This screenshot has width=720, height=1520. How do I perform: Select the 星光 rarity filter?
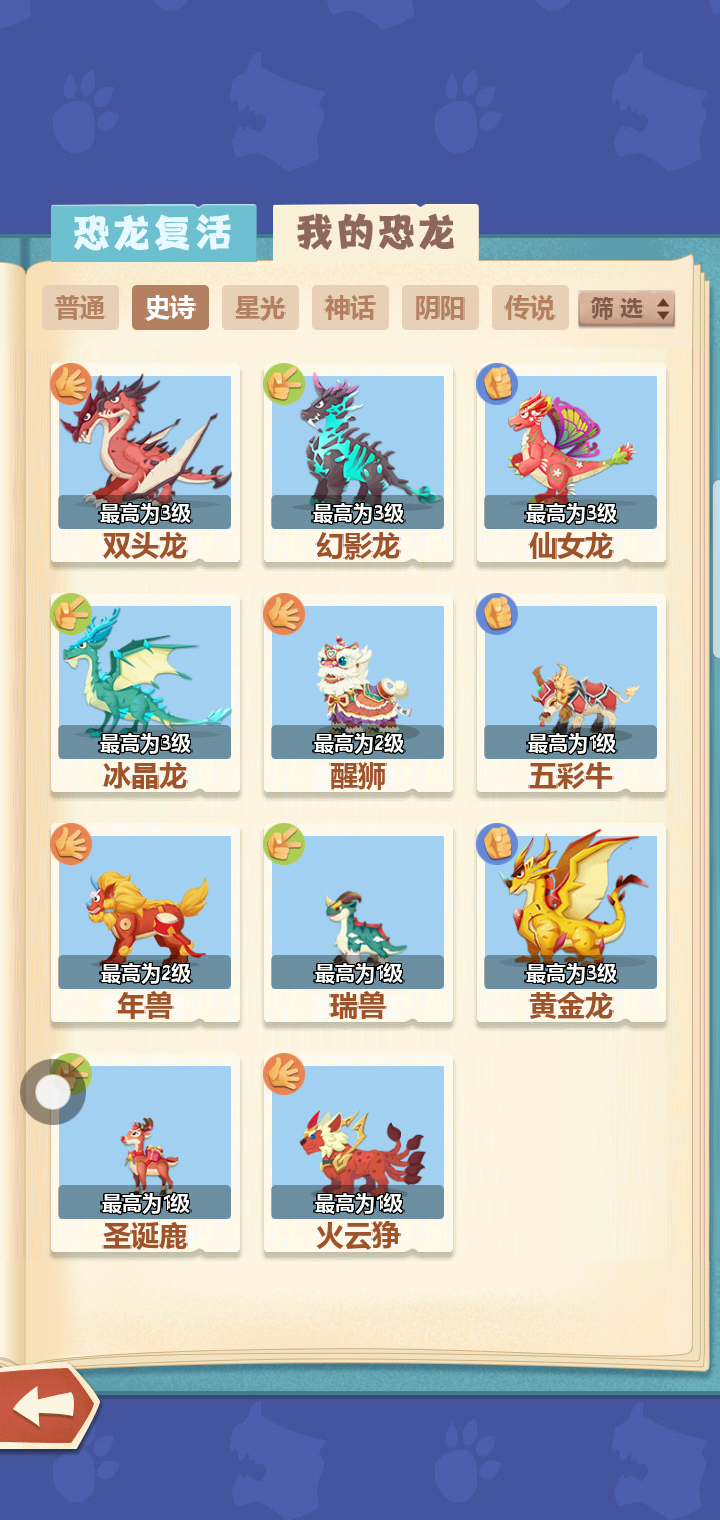(x=260, y=308)
